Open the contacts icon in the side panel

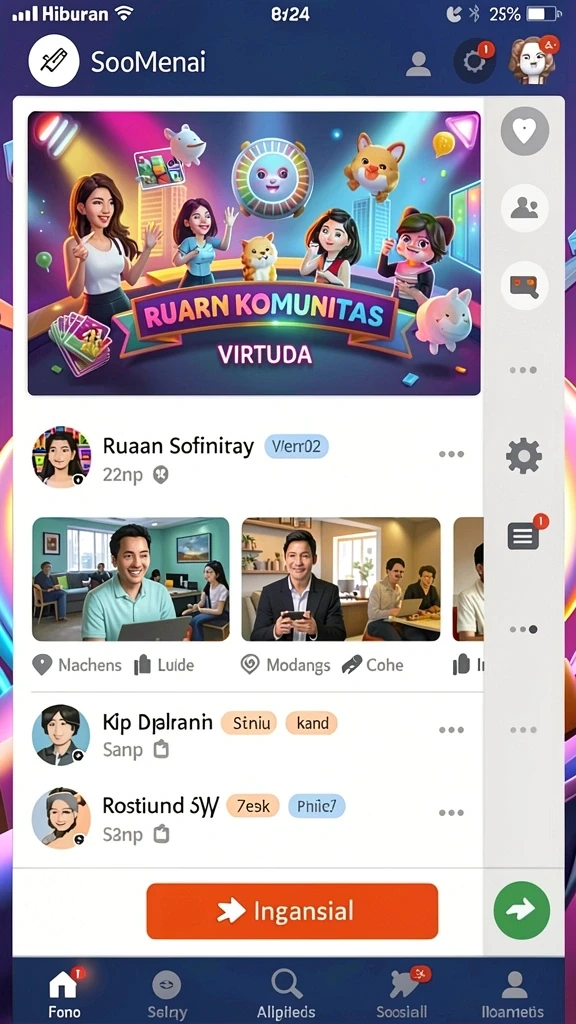(524, 208)
